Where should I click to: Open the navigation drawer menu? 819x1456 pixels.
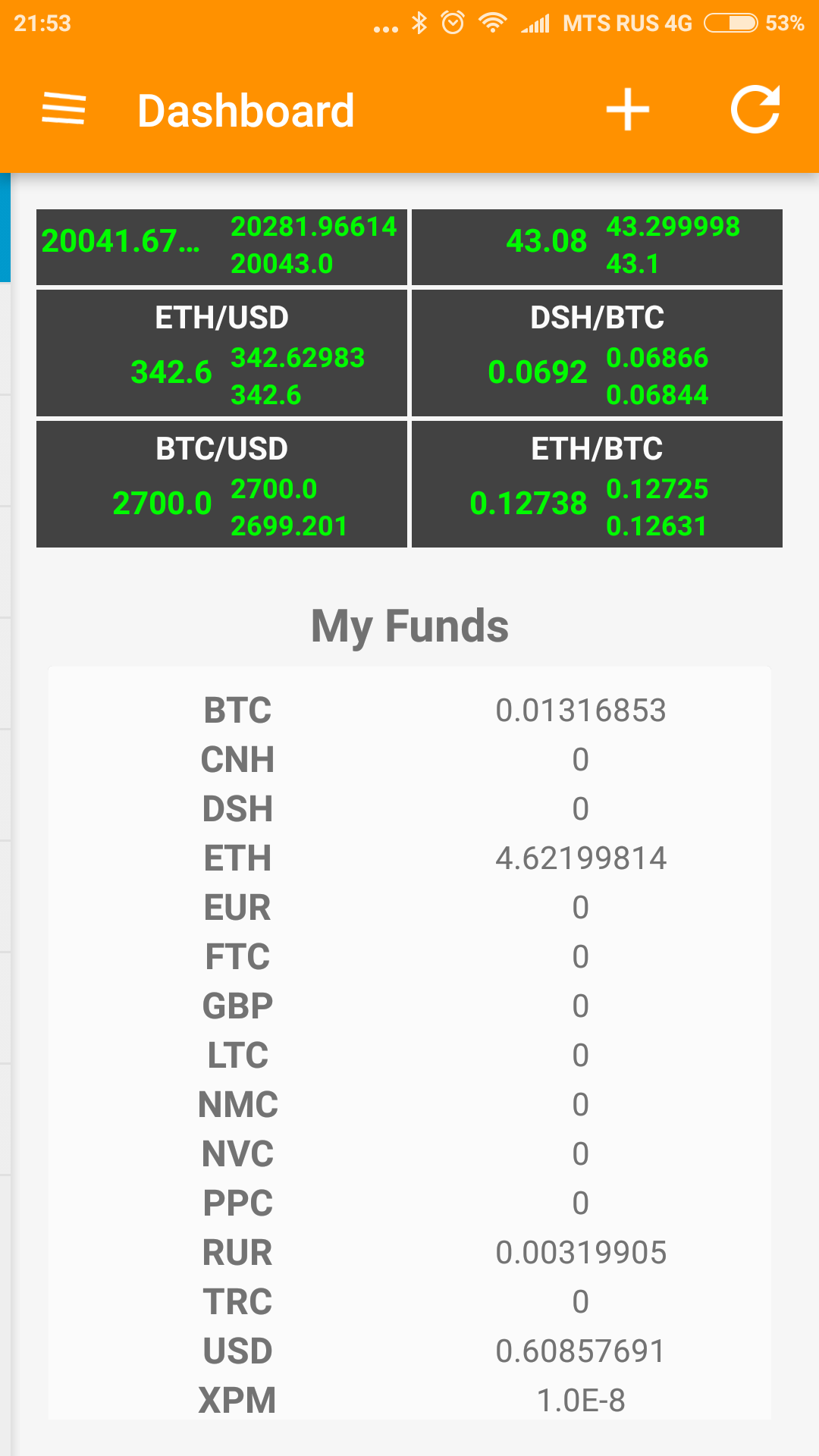click(x=64, y=109)
